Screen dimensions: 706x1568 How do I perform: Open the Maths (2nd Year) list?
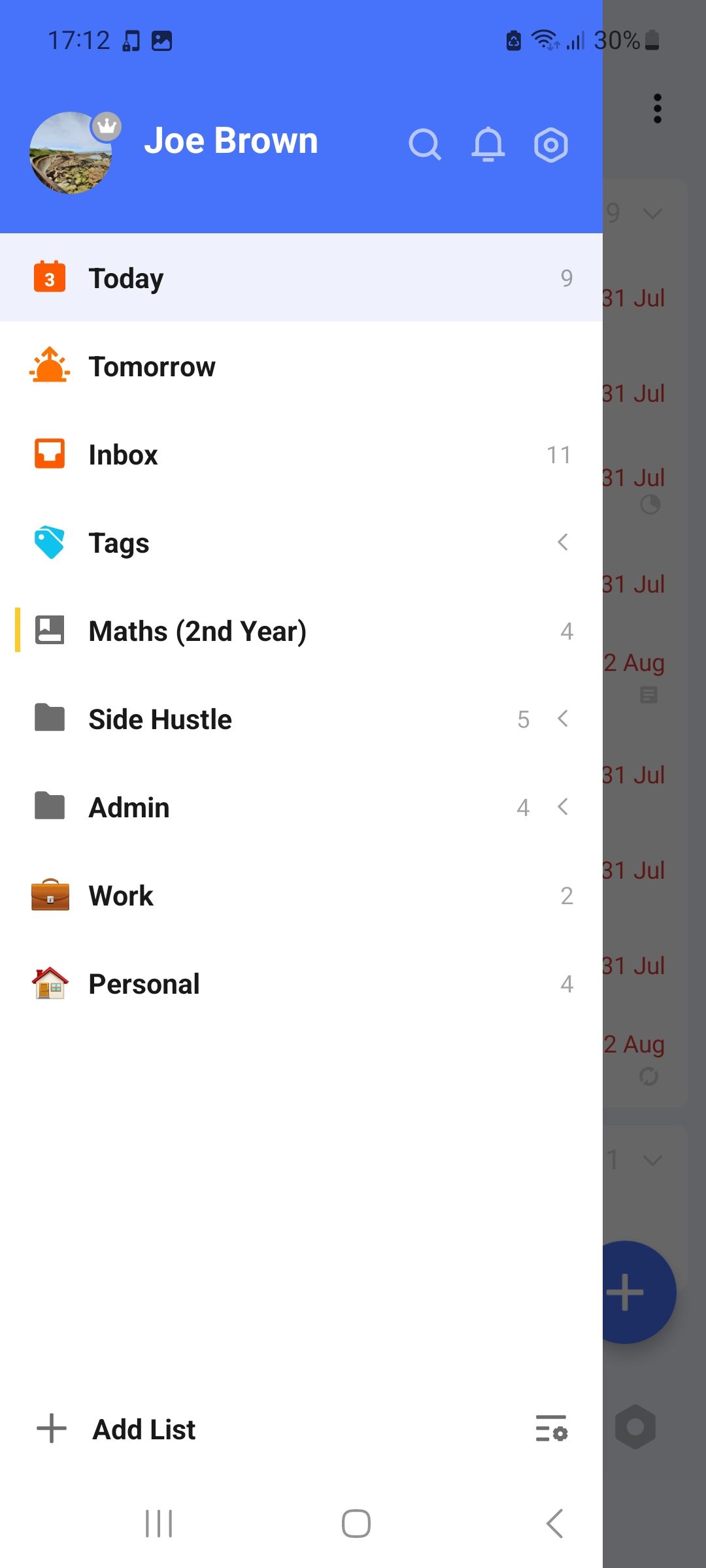(197, 631)
